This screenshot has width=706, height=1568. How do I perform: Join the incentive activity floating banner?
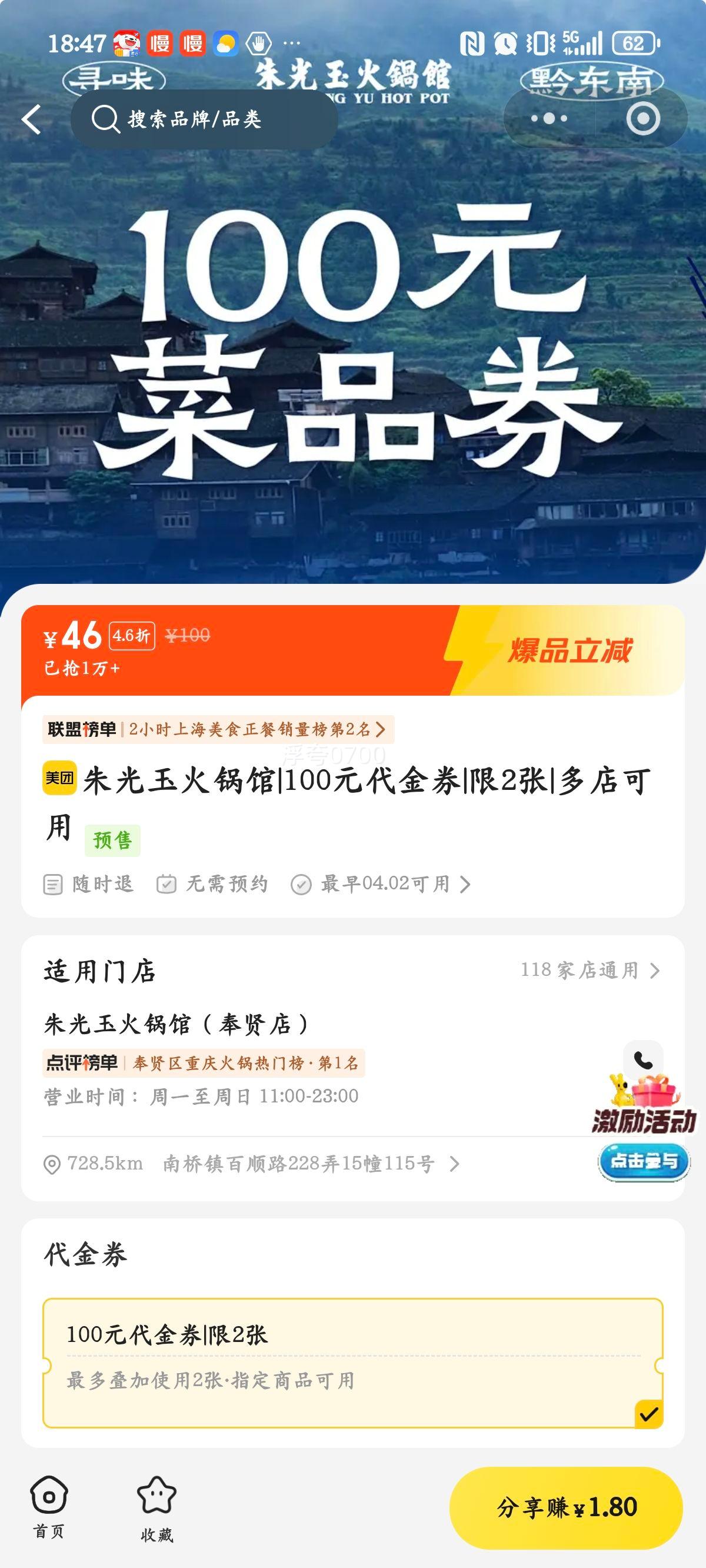[x=643, y=1161]
